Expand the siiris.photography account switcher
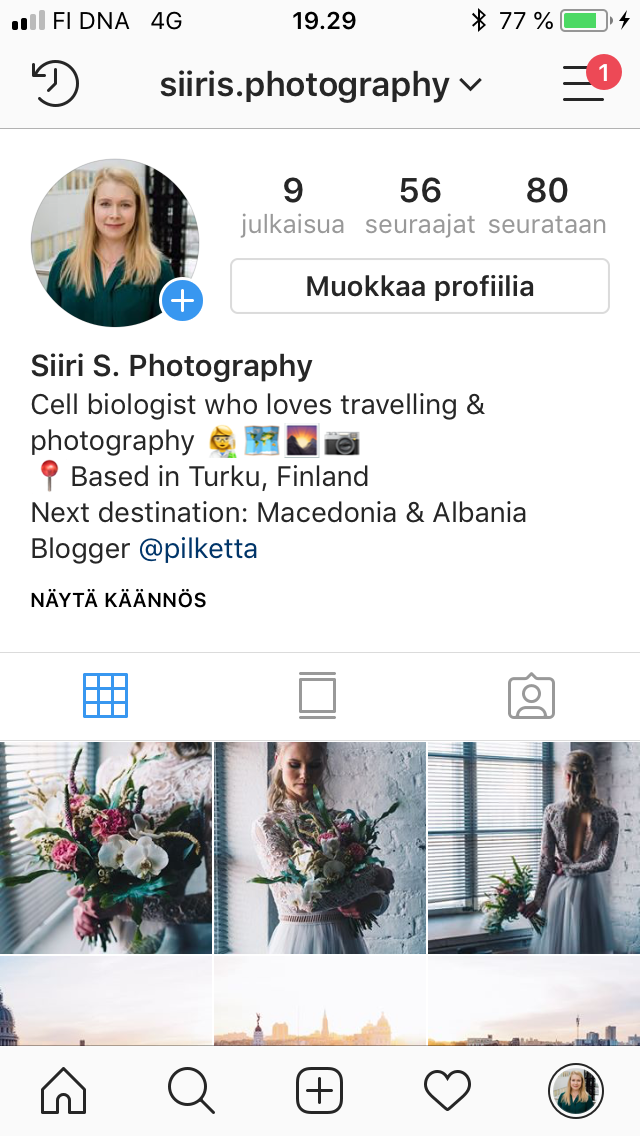Image resolution: width=640 pixels, height=1136 pixels. [320, 85]
